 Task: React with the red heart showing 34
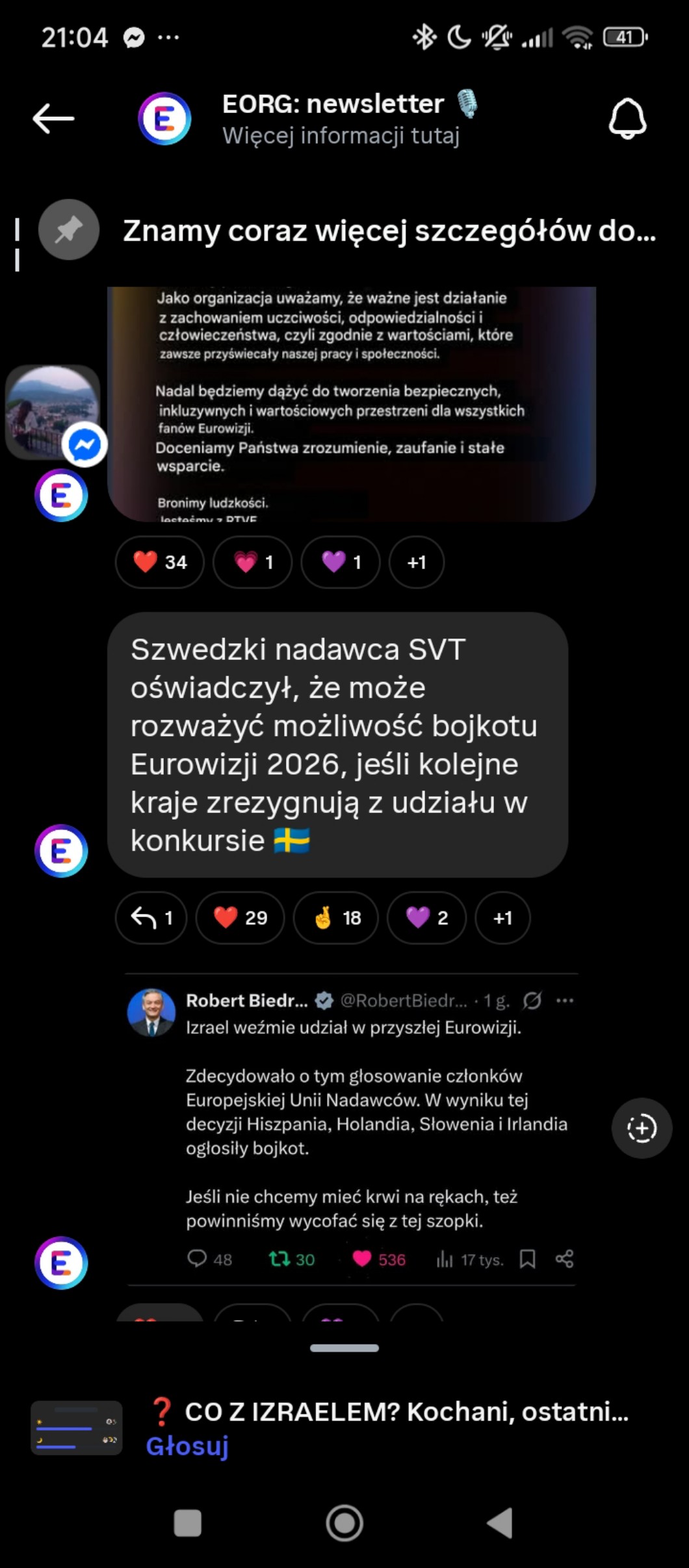(160, 563)
